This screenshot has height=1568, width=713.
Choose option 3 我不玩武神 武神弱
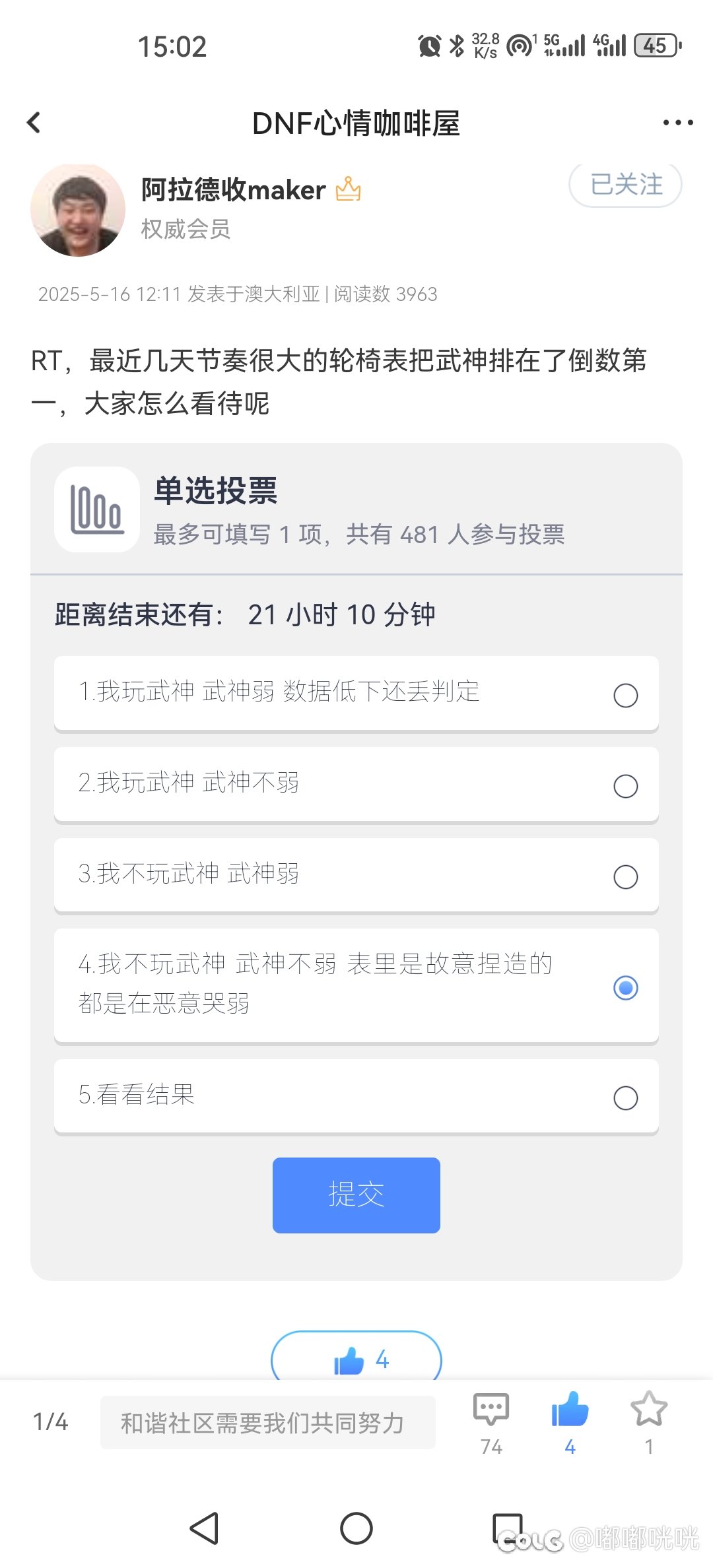356,876
